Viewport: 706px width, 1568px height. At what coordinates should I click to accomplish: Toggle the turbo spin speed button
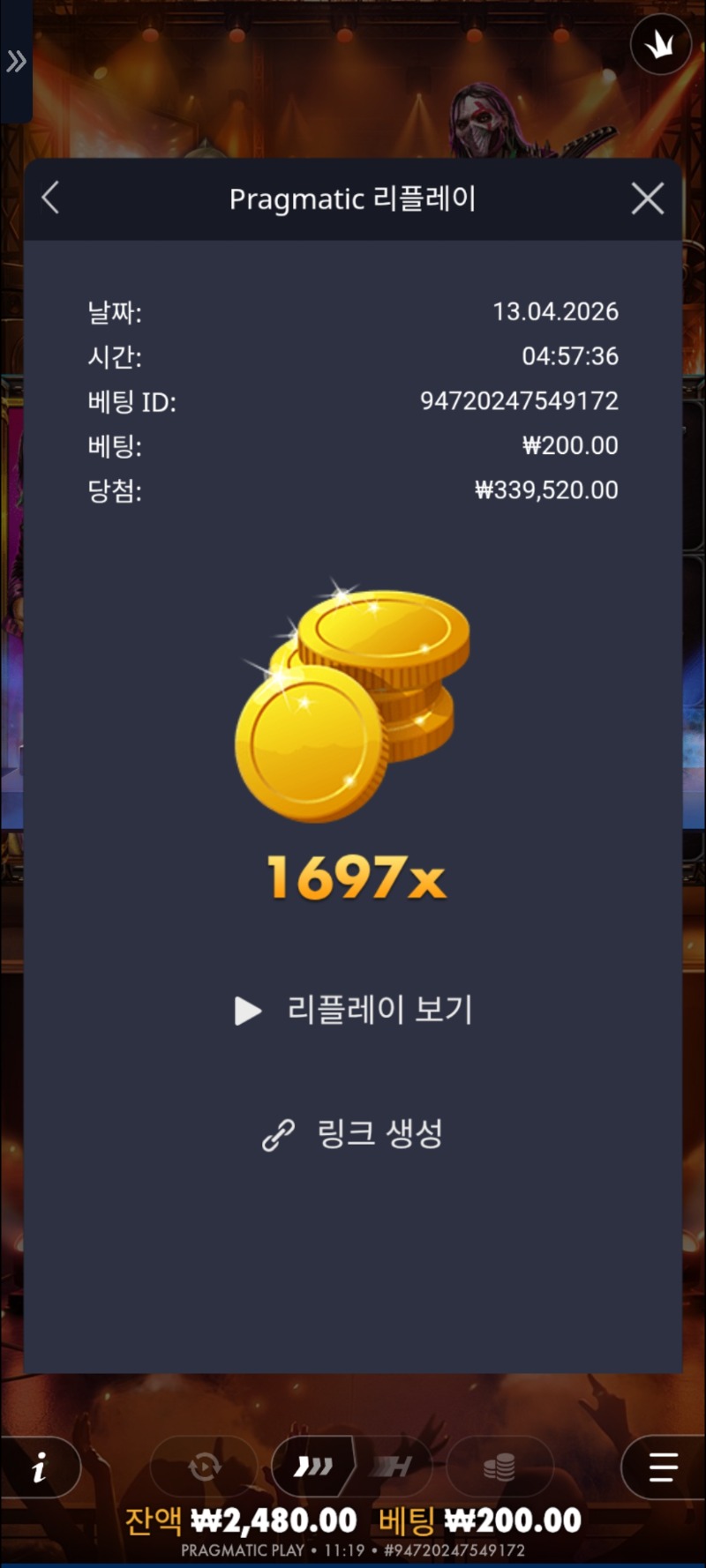[x=313, y=1467]
